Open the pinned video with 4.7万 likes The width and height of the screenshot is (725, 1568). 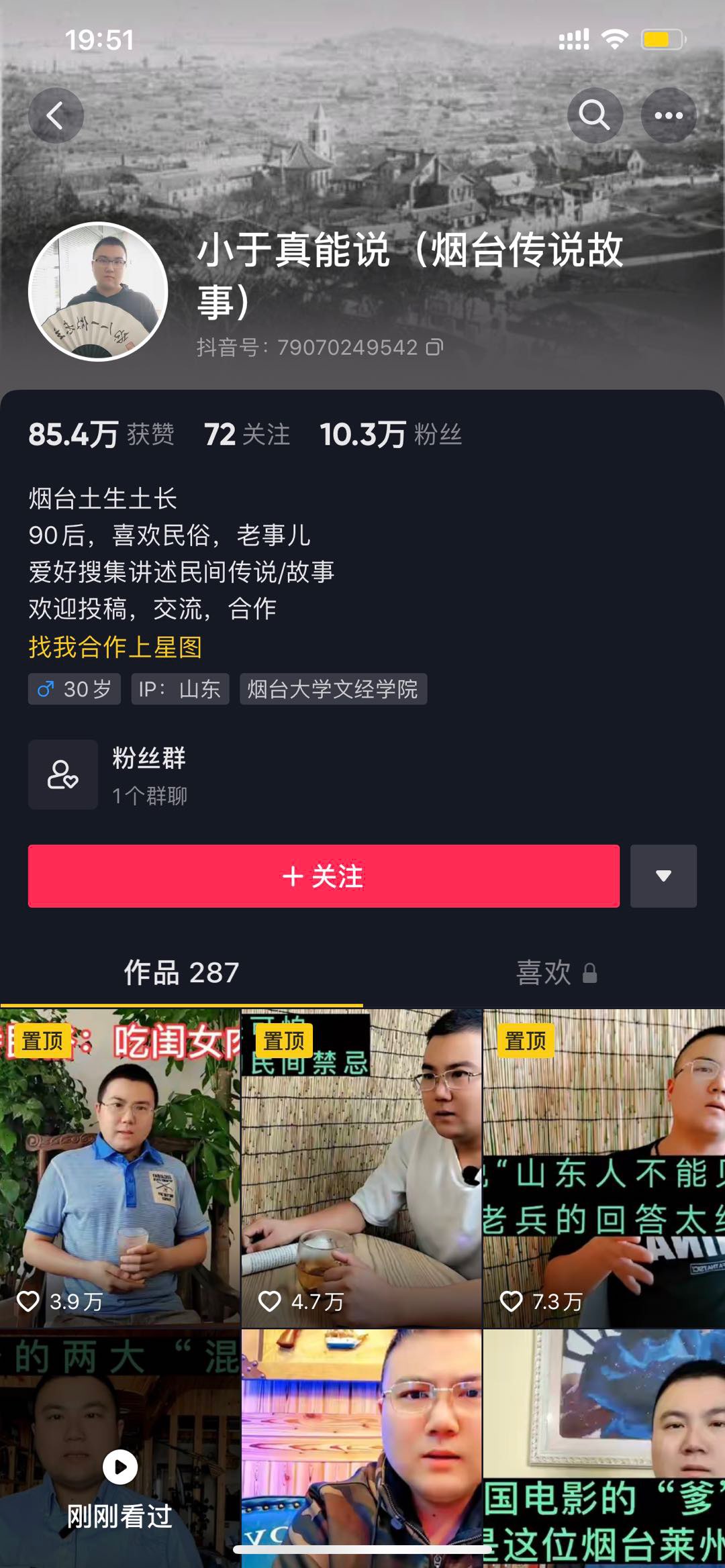[361, 1167]
